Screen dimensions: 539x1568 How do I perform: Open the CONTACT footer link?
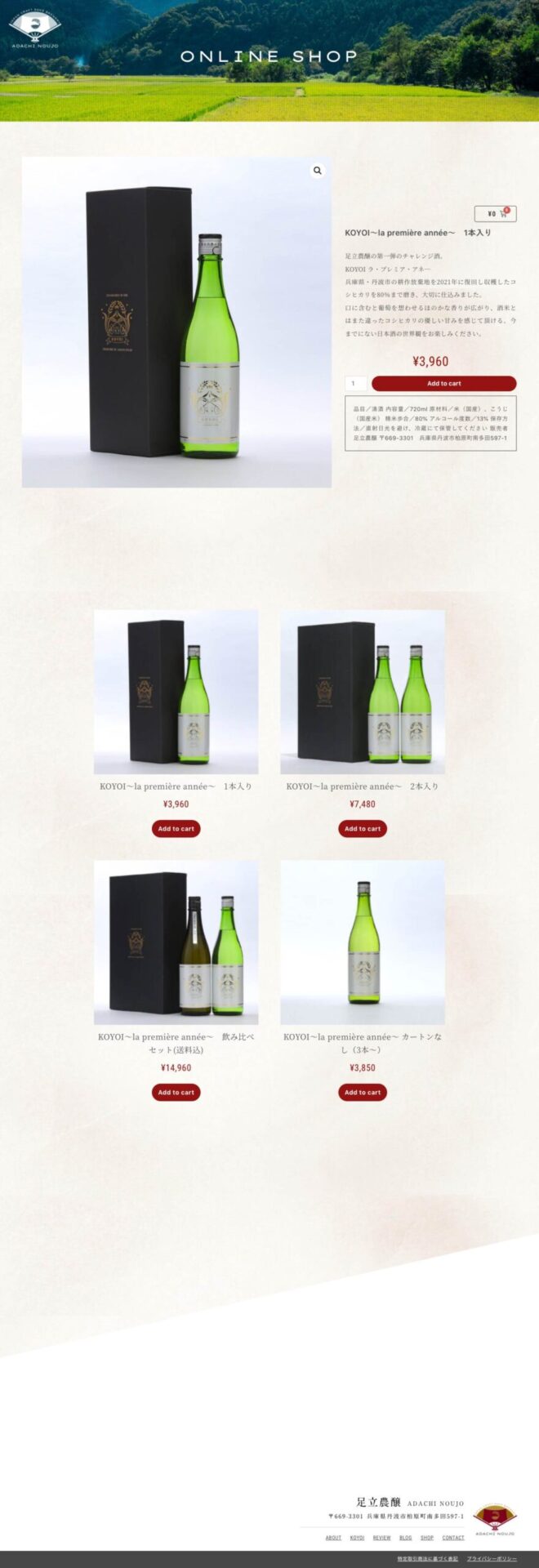click(453, 1538)
